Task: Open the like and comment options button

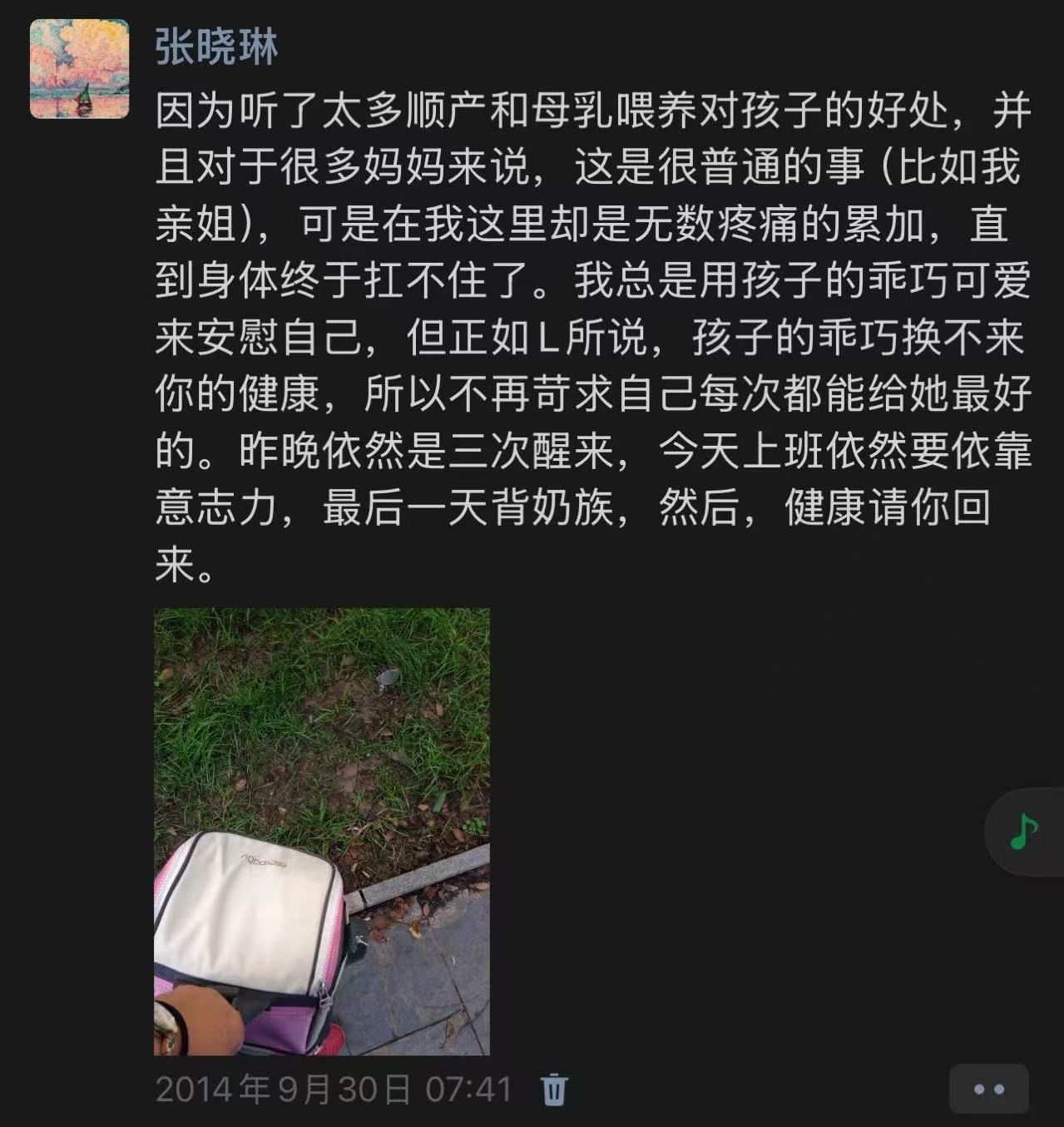Action: coord(988,1089)
